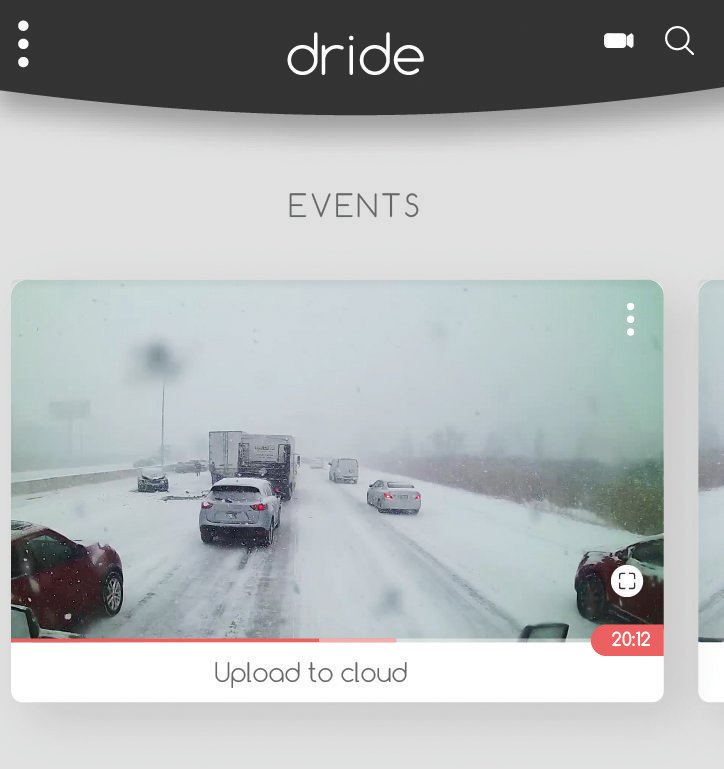Tap Upload to cloud
724x769 pixels.
click(311, 673)
